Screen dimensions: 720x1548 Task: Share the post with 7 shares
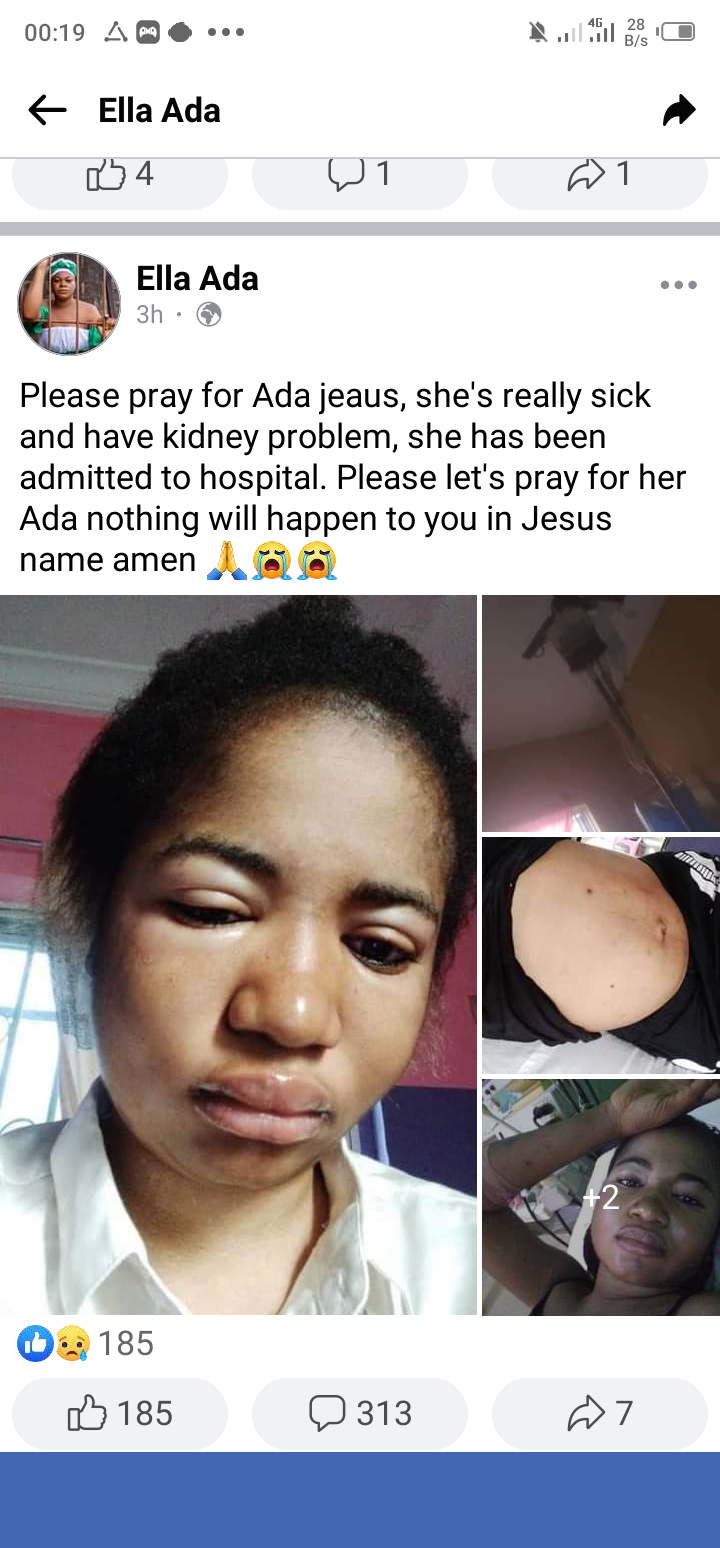tap(600, 1413)
